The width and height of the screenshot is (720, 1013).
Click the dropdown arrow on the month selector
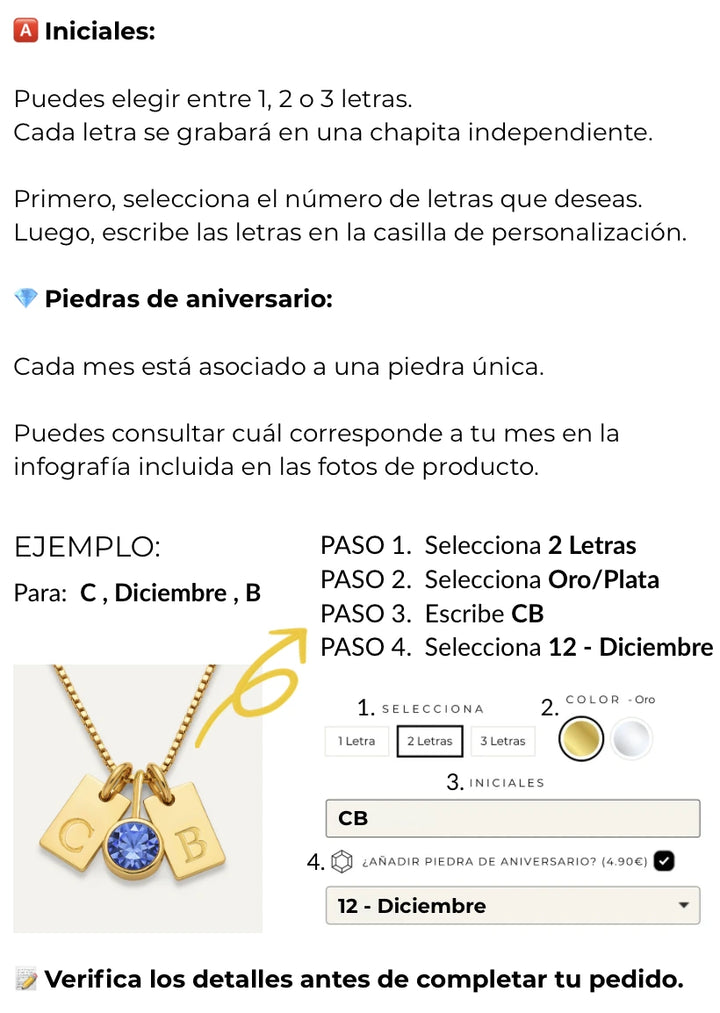click(685, 906)
